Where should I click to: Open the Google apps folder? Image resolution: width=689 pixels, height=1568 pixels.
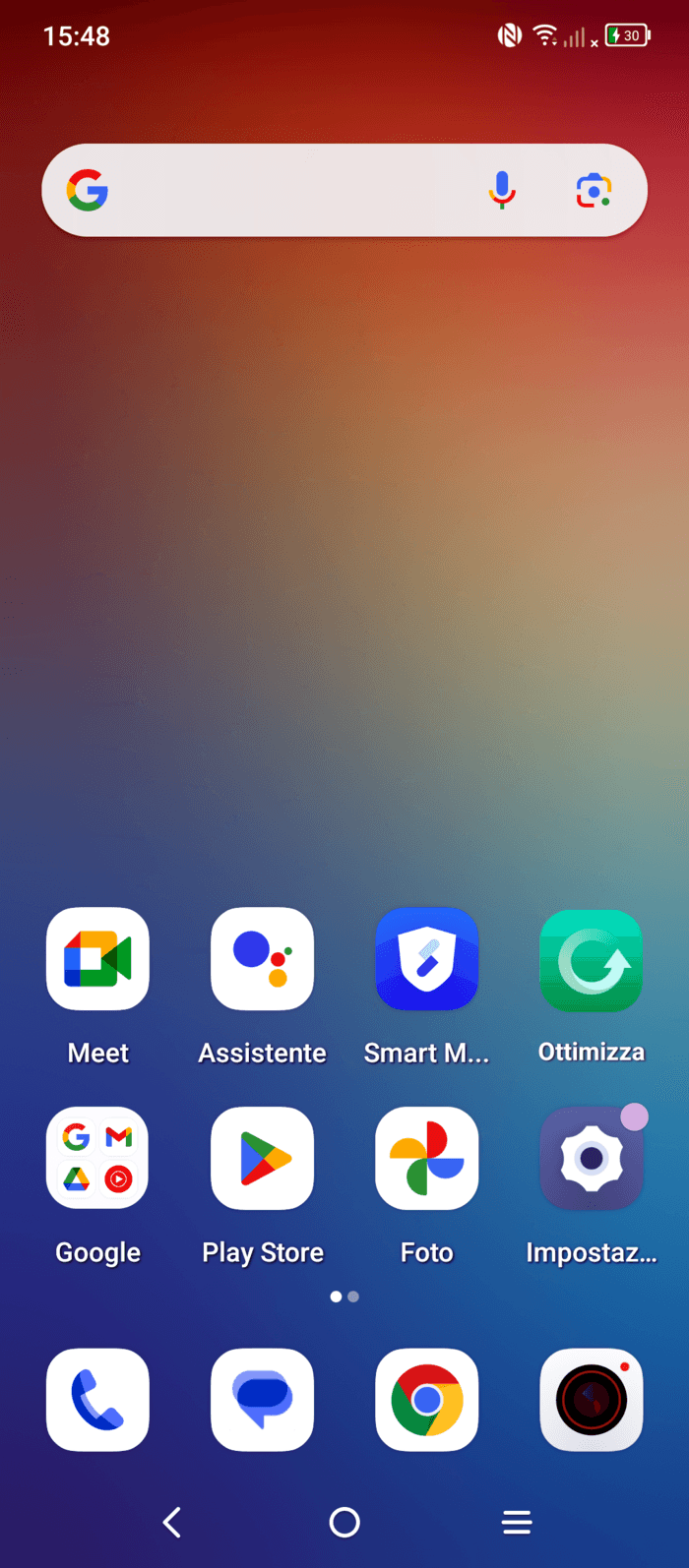97,1158
